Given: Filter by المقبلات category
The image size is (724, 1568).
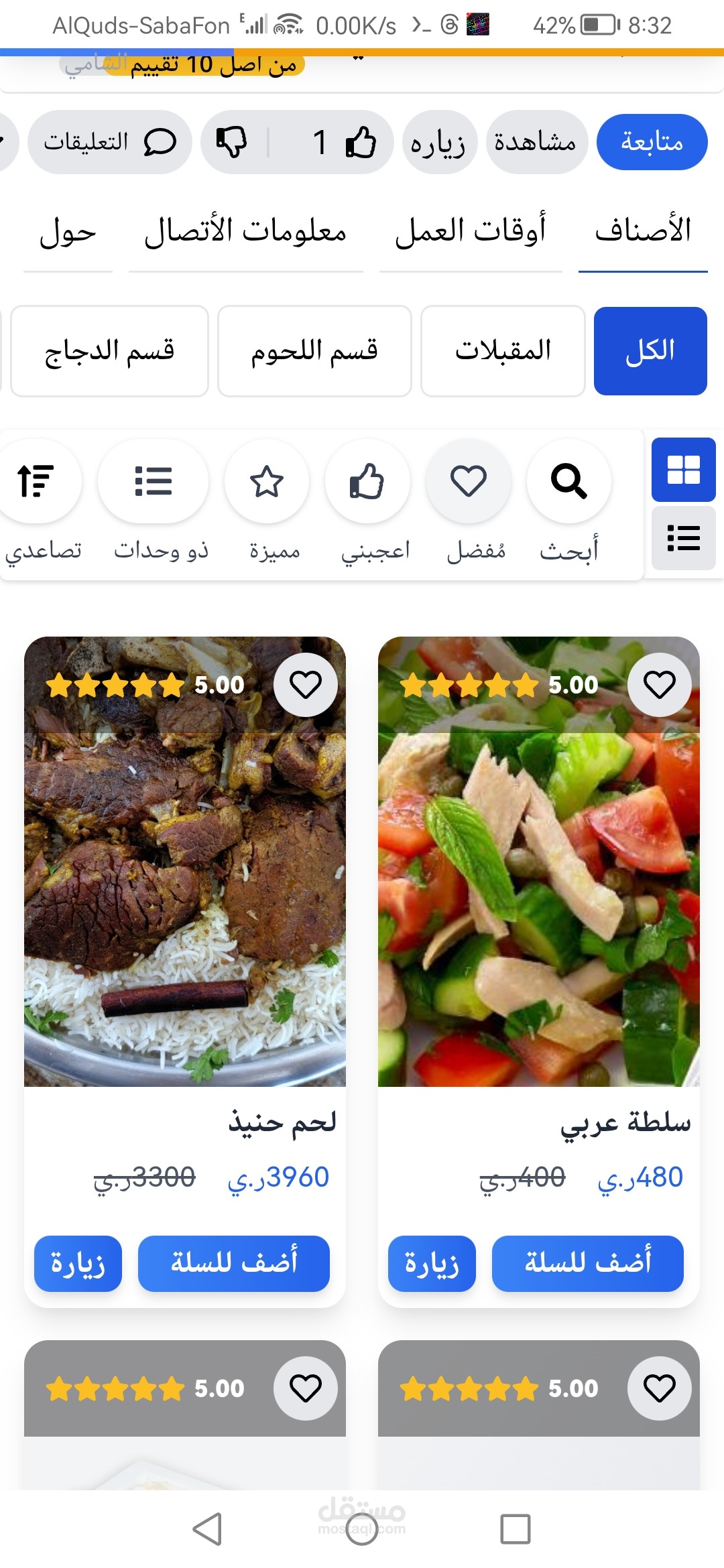Looking at the screenshot, I should [503, 350].
